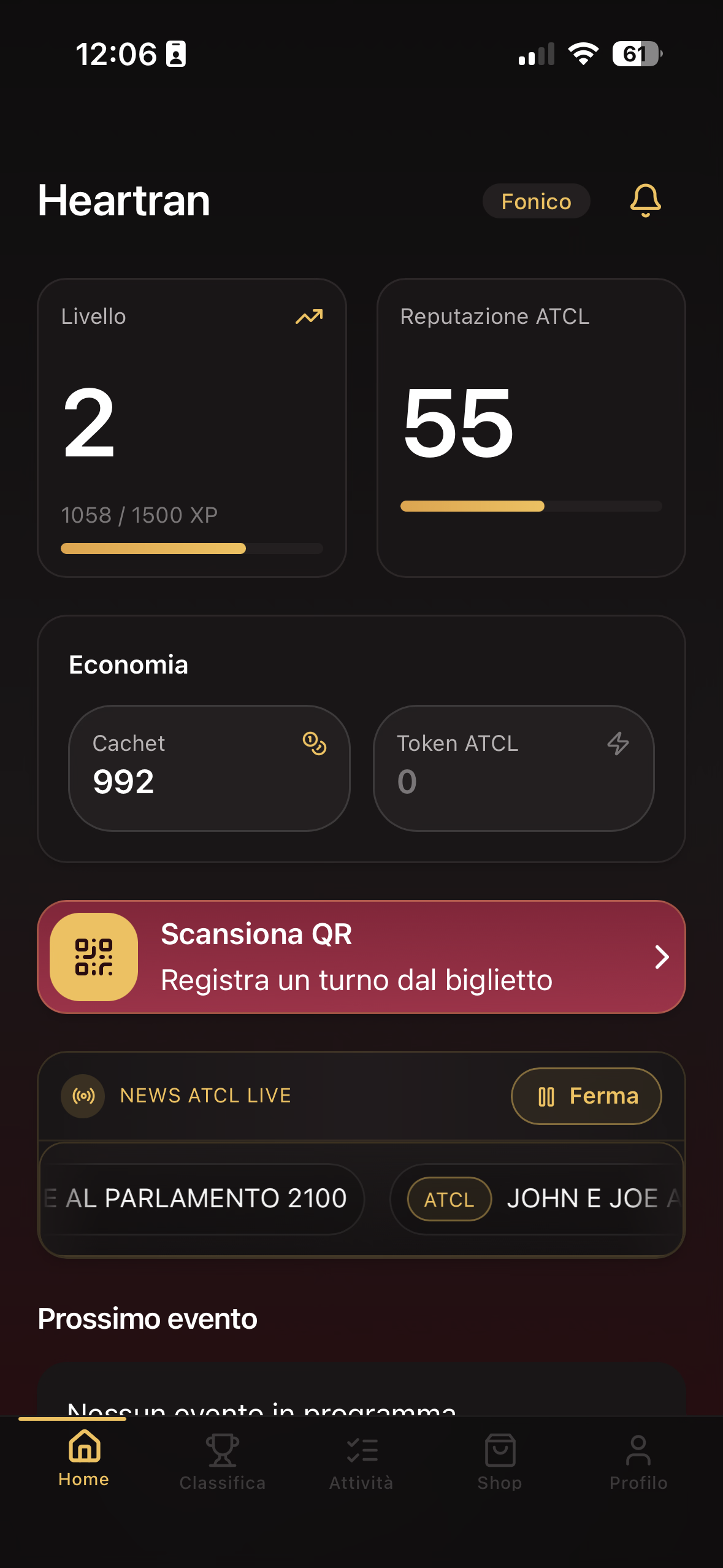Tap the NEWS ATCL LIVE broadcast icon
723x1568 pixels.
(82, 1096)
